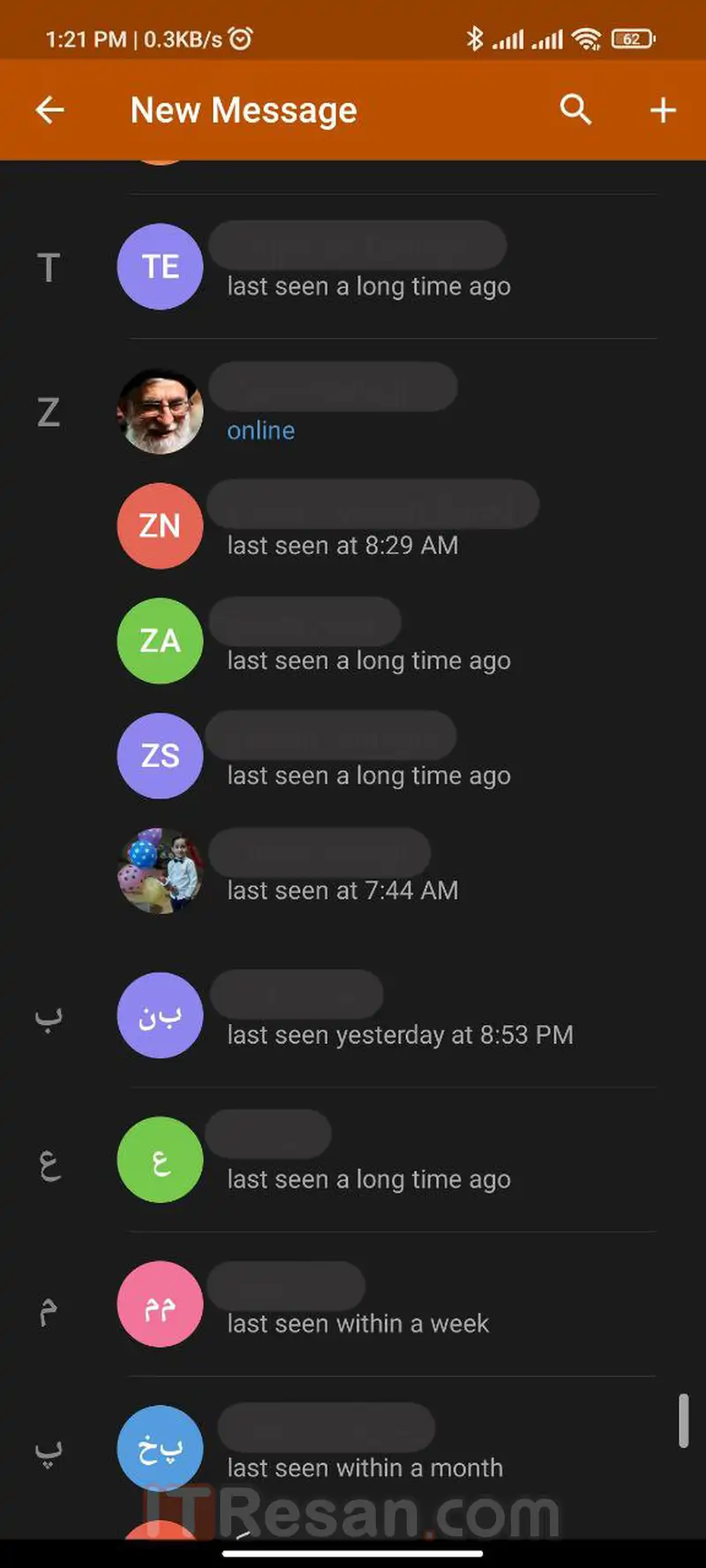Open the contact with green ع avatar

click(x=353, y=1160)
